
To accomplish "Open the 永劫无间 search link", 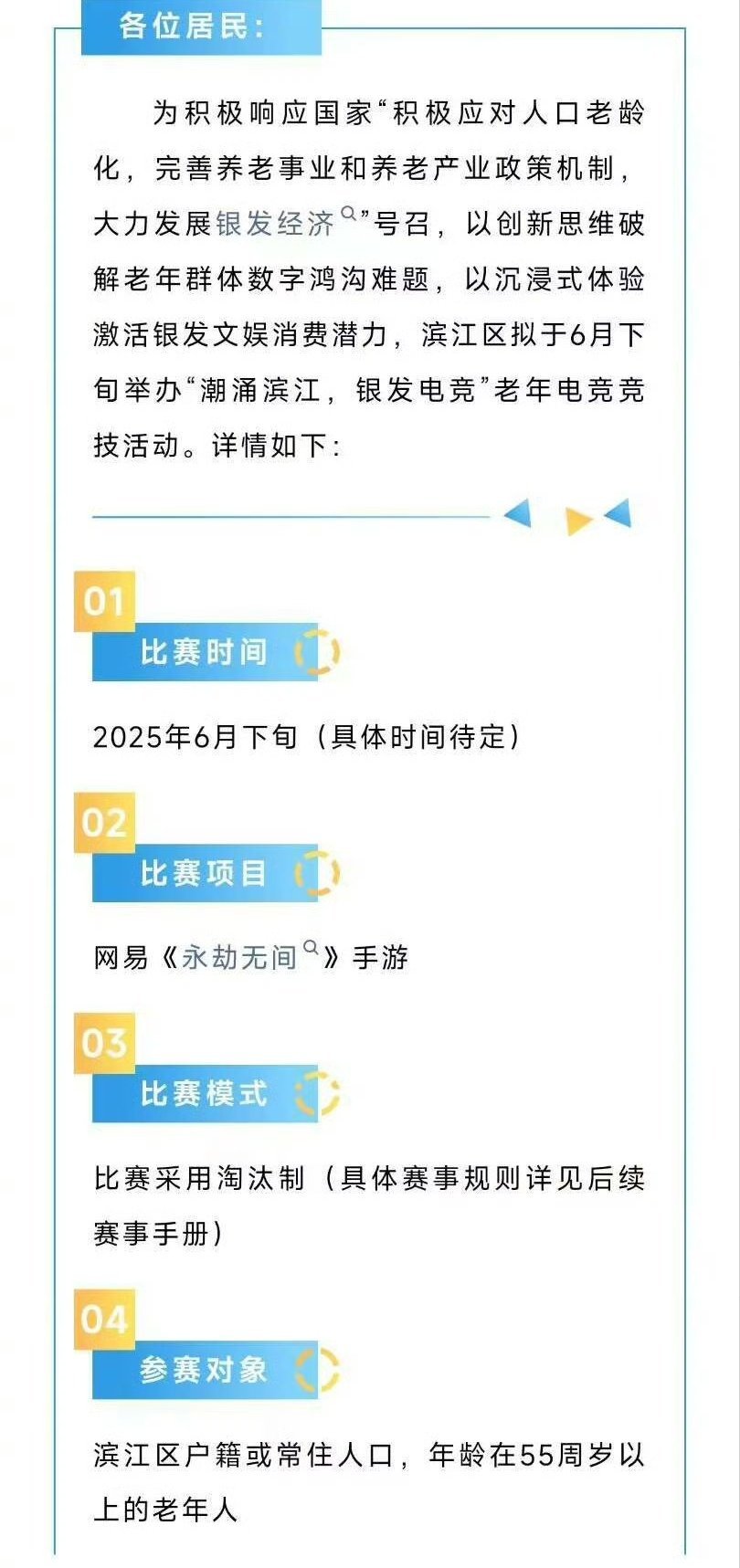I will (240, 957).
